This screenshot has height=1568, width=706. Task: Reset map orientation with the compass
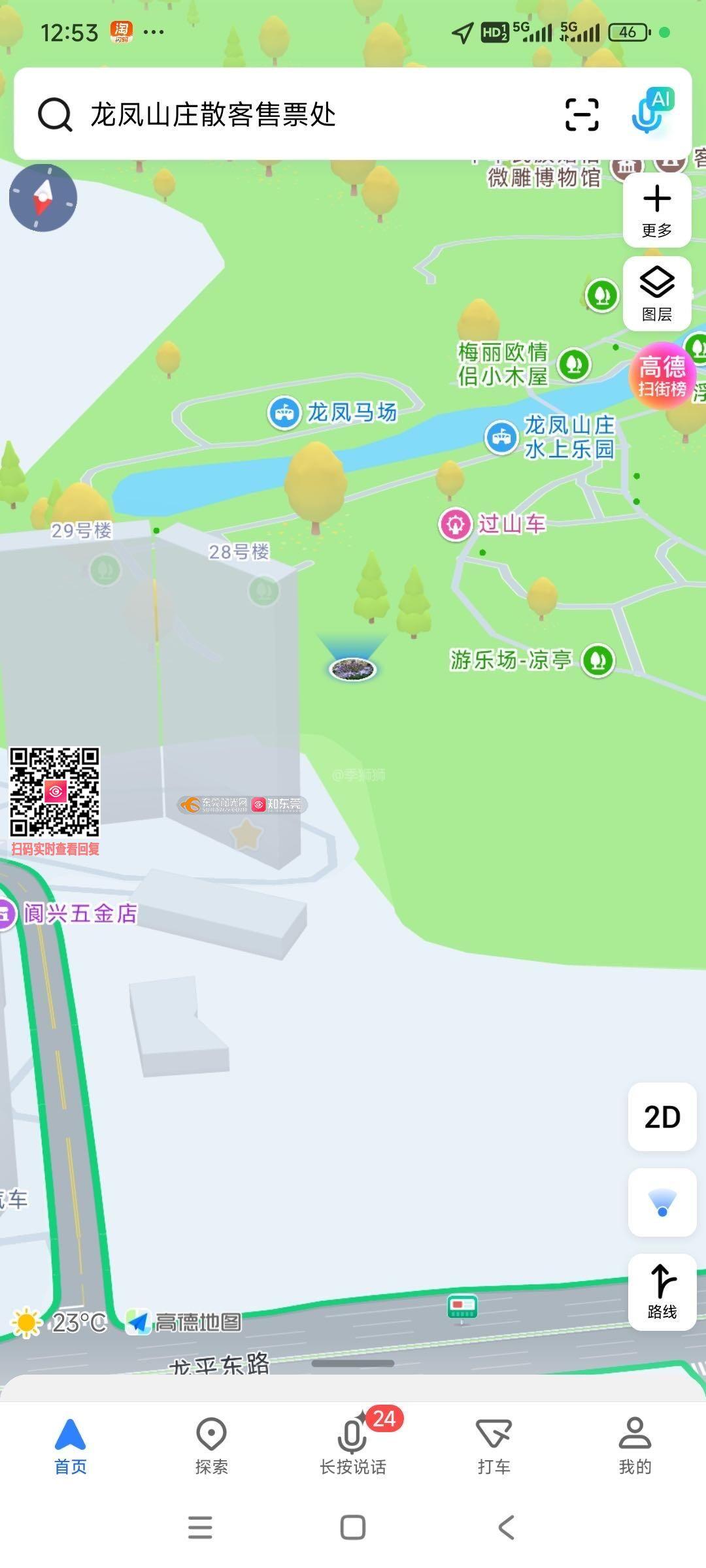pyautogui.click(x=43, y=197)
